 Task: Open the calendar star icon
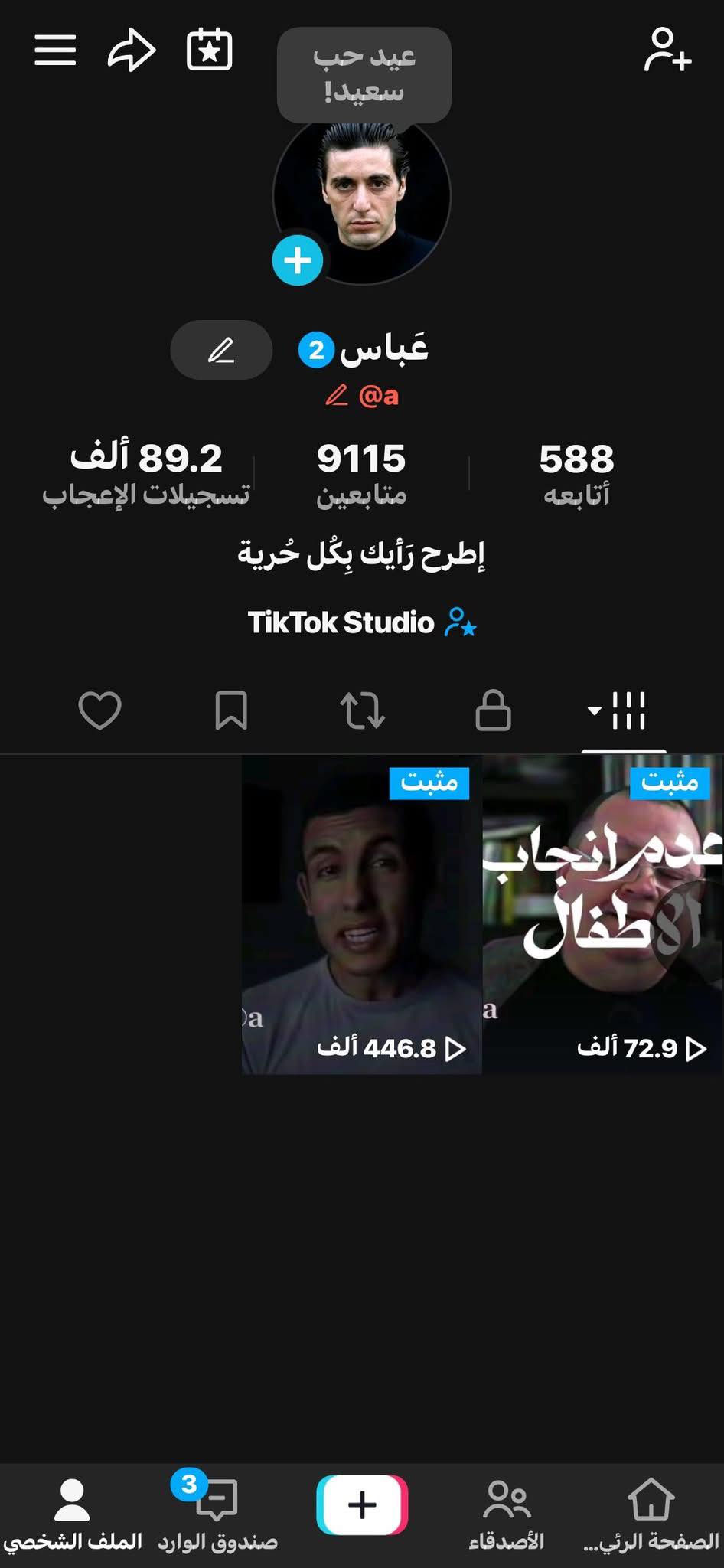click(209, 51)
